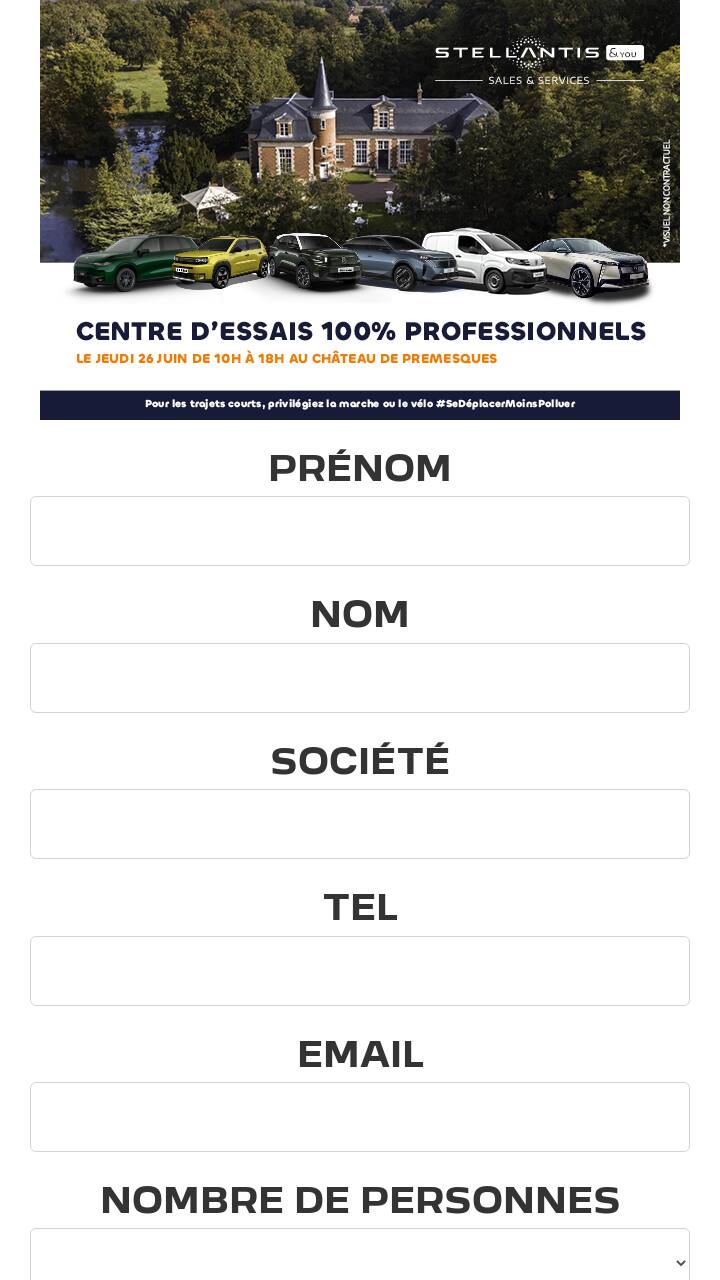The image size is (720, 1280).
Task: Tap the Tel number field
Action: (x=360, y=971)
